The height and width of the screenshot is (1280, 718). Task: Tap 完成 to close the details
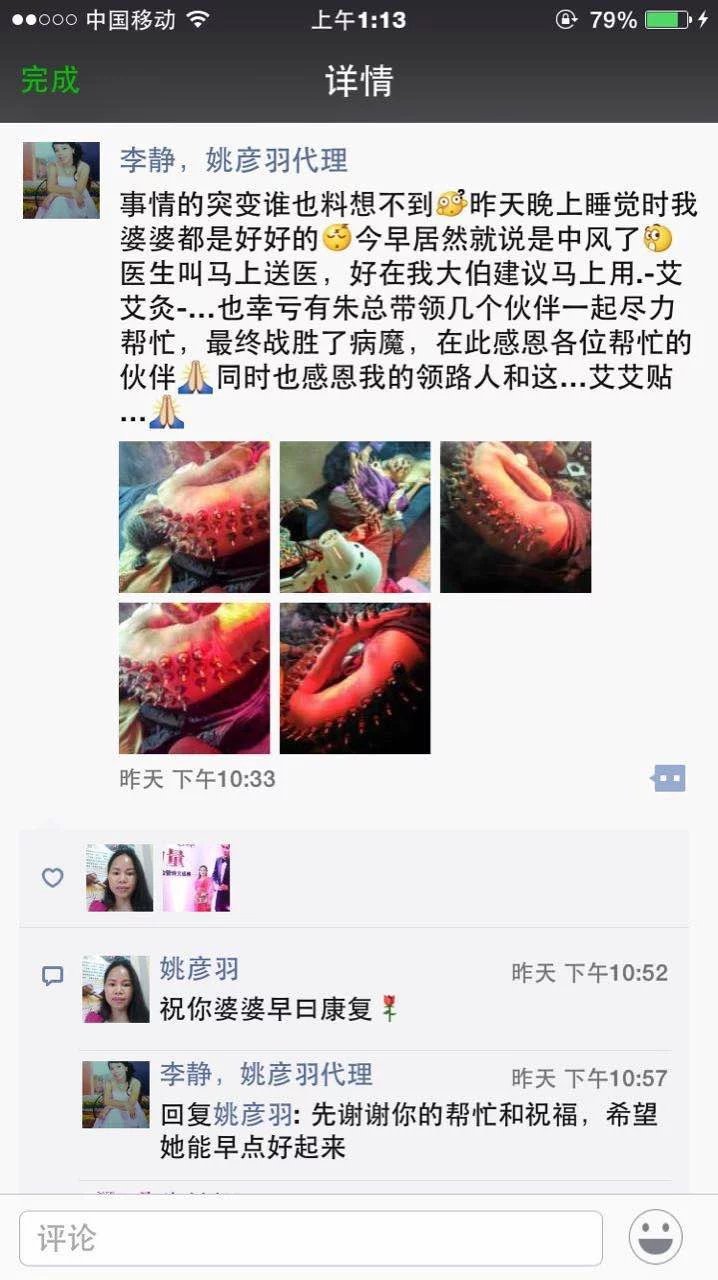tap(50, 80)
